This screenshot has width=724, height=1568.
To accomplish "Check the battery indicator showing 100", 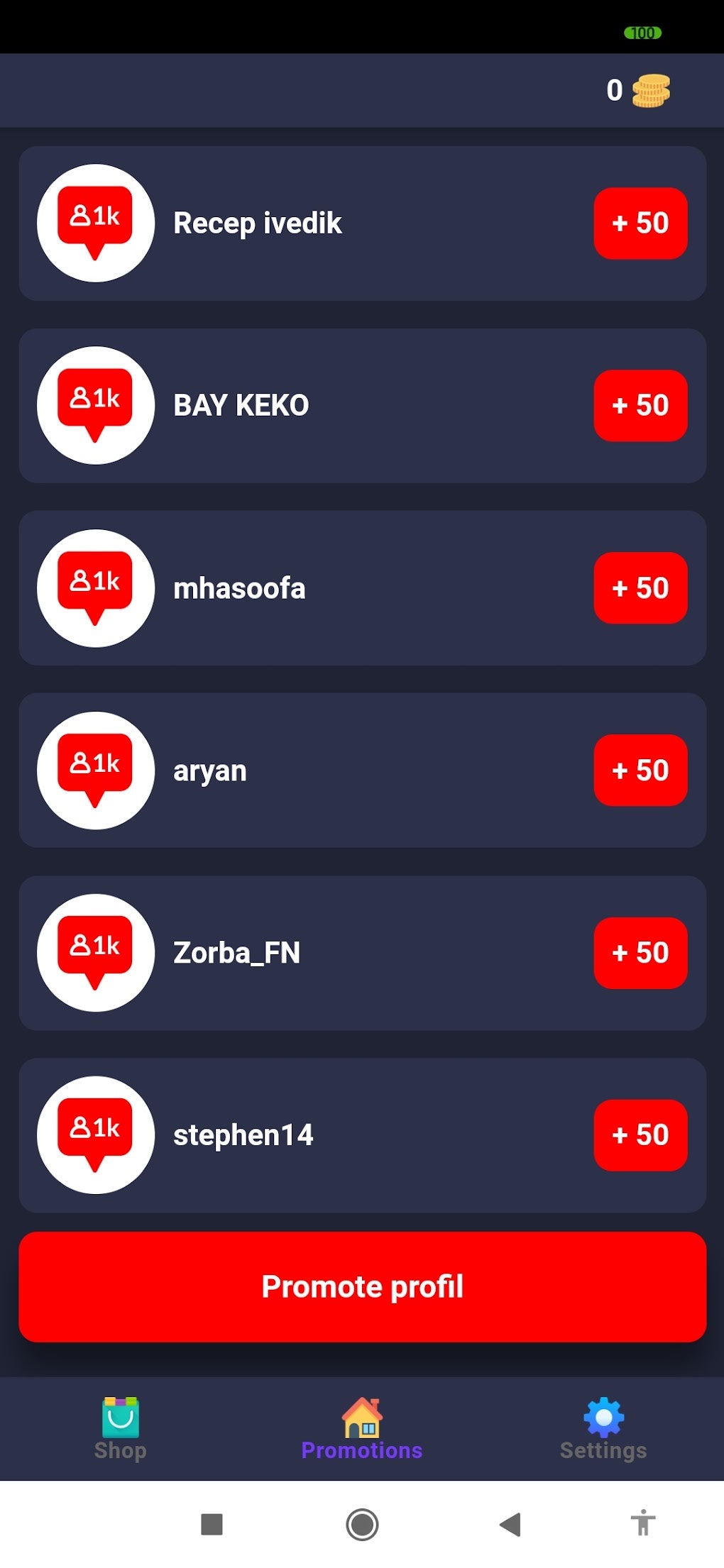I will coord(642,33).
